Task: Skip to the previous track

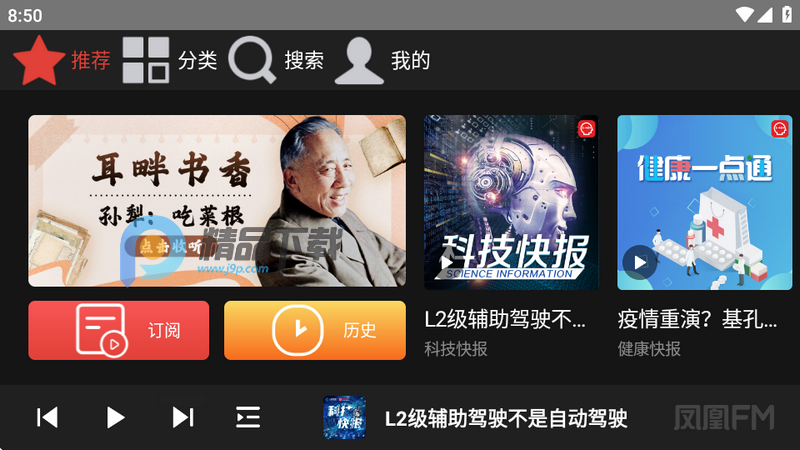Action: point(47,417)
